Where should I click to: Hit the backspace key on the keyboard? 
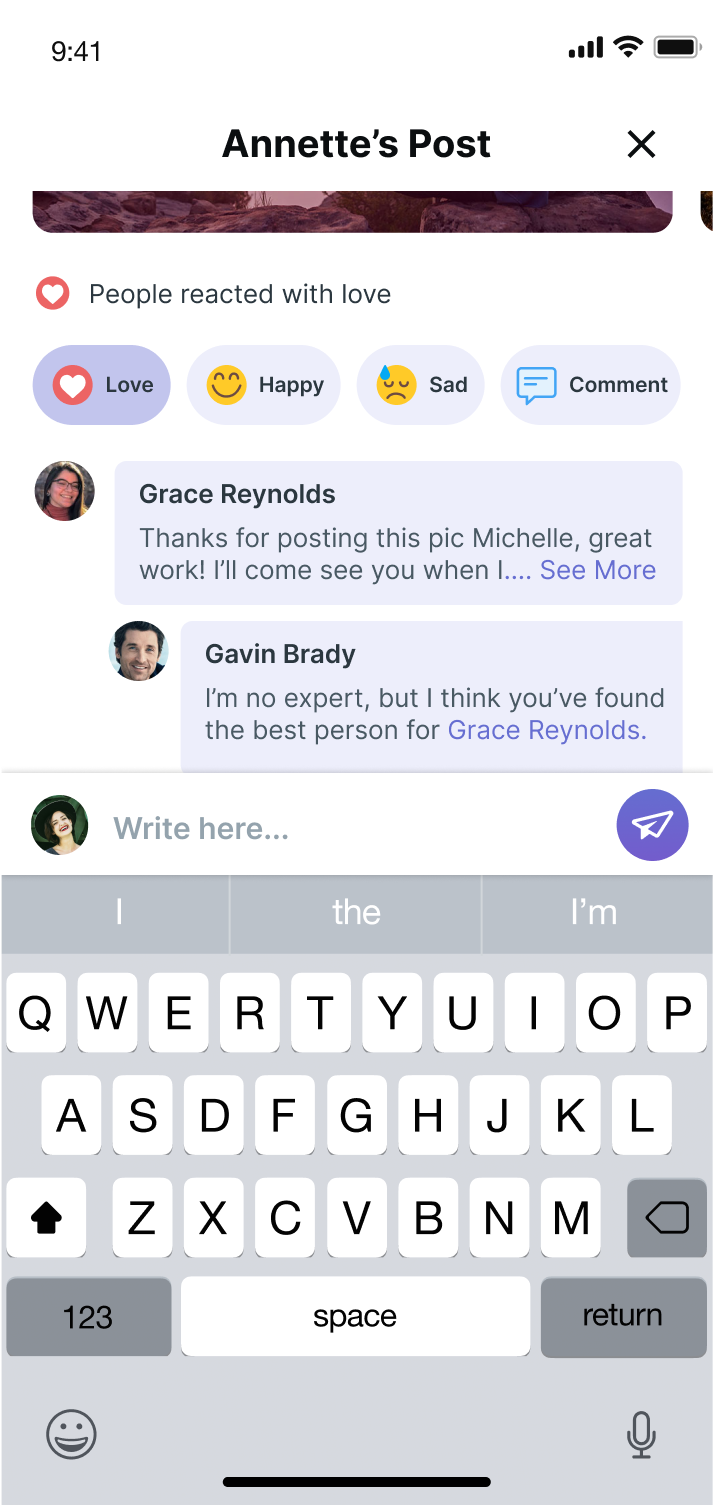667,1217
